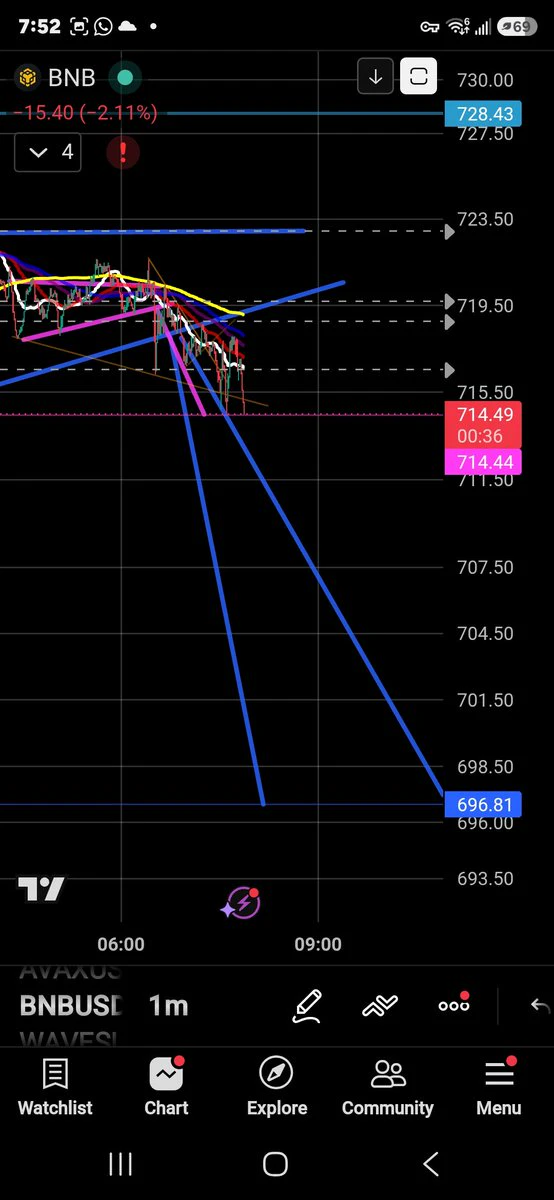The height and width of the screenshot is (1200, 554).
Task: Change the 1m timeframe interval
Action: (169, 1005)
